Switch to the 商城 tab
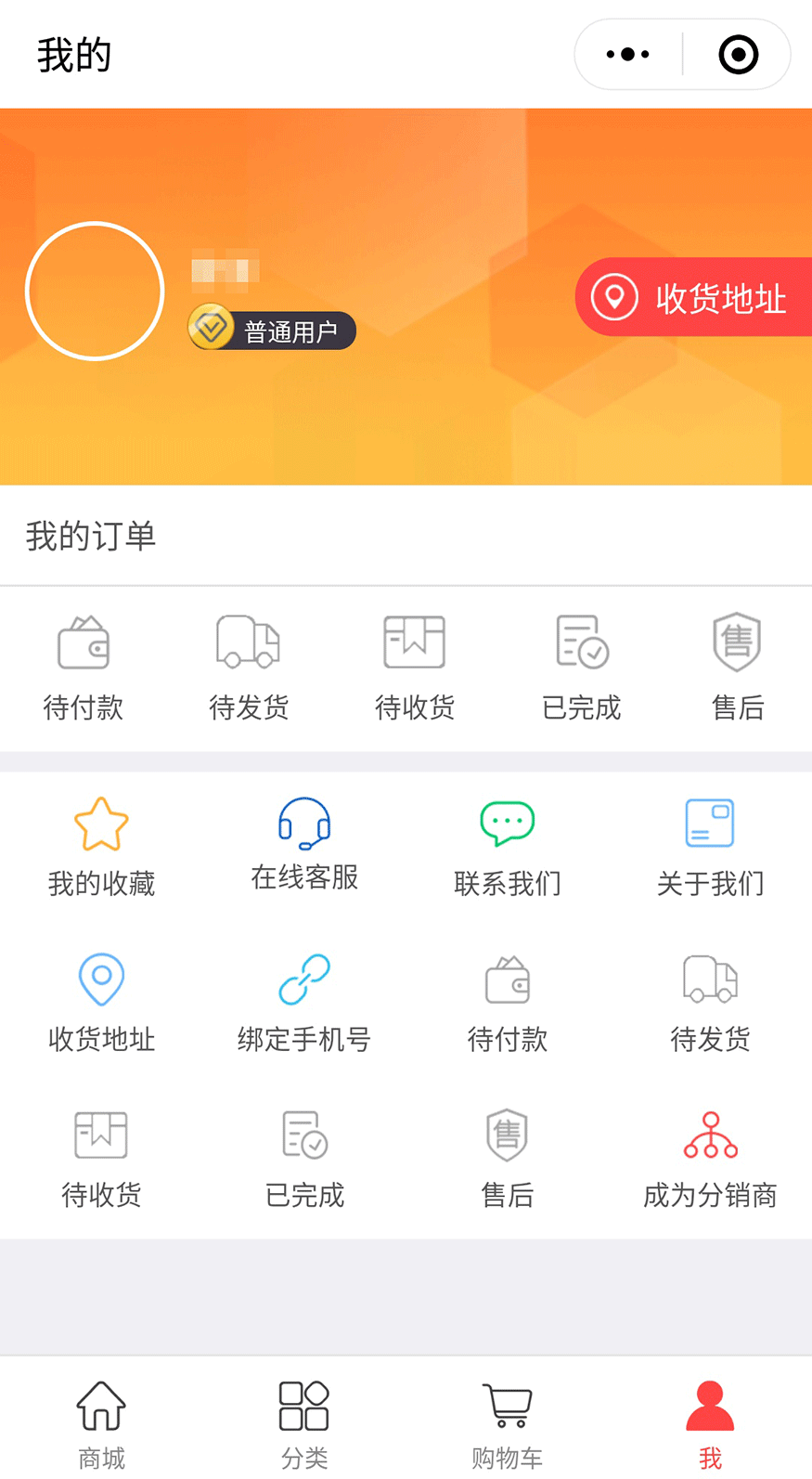Image resolution: width=812 pixels, height=1479 pixels. (x=101, y=1424)
